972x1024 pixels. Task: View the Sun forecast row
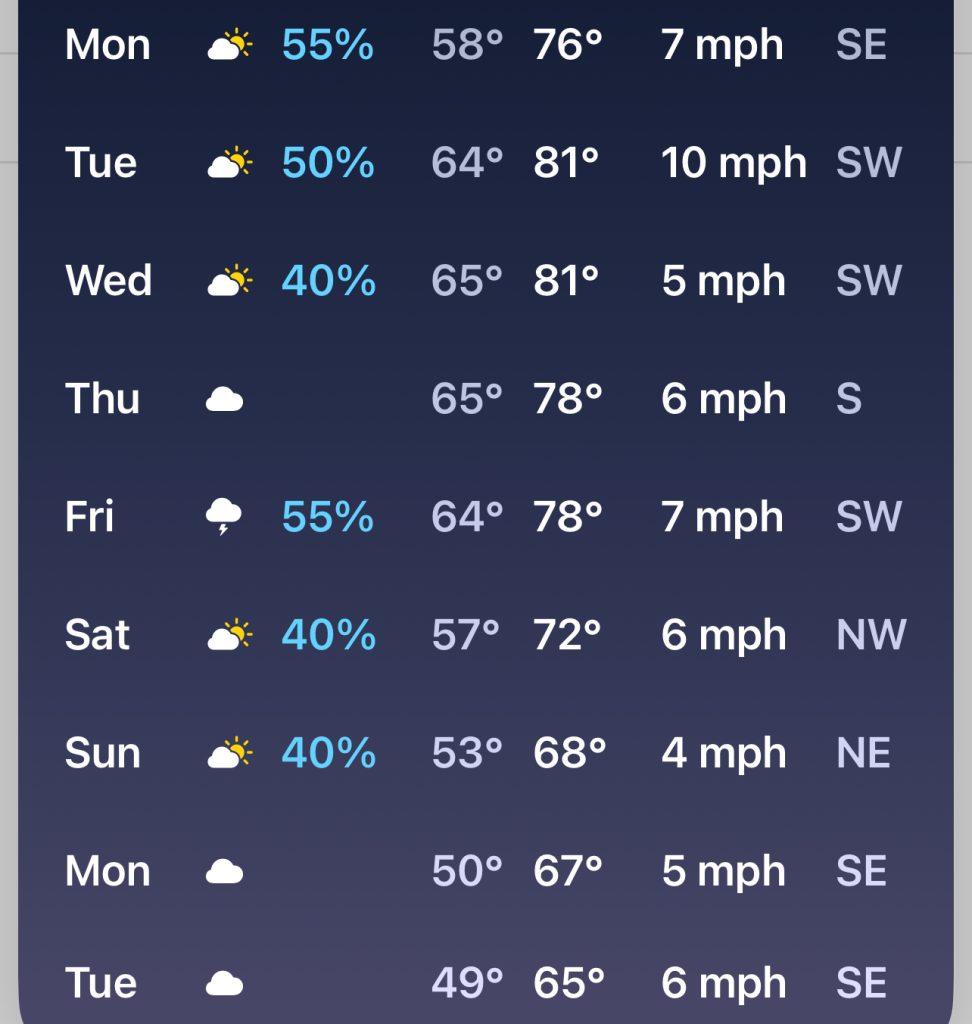point(485,753)
